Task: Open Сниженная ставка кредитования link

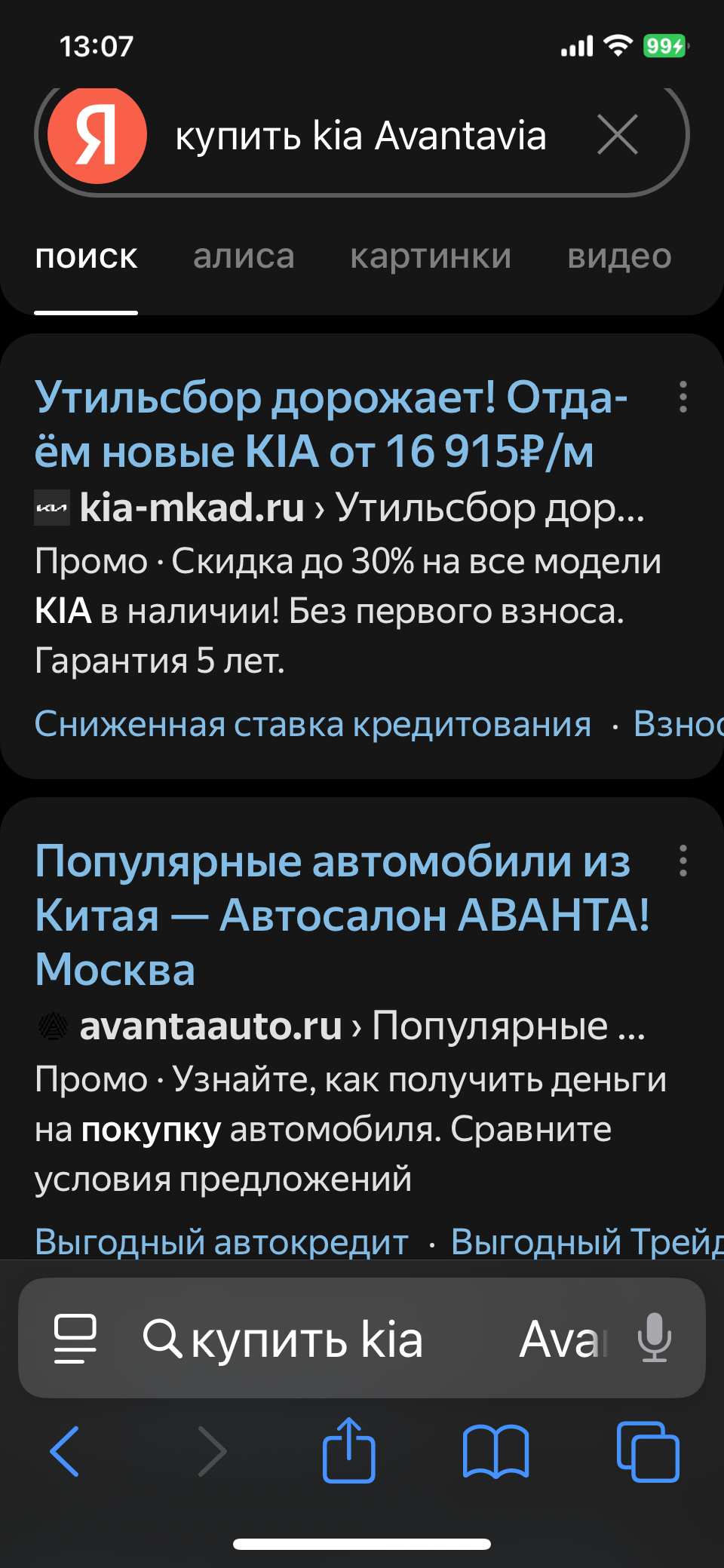Action: (x=313, y=725)
